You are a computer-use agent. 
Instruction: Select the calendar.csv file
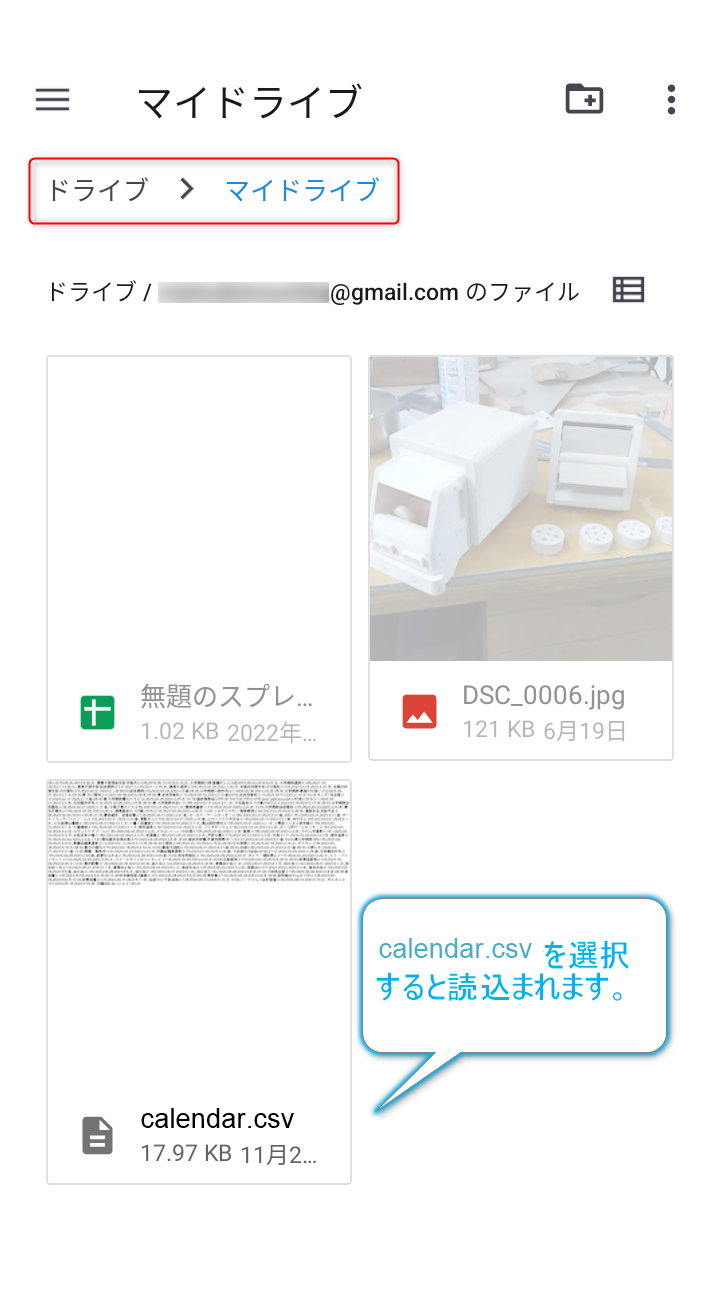pyautogui.click(x=199, y=981)
